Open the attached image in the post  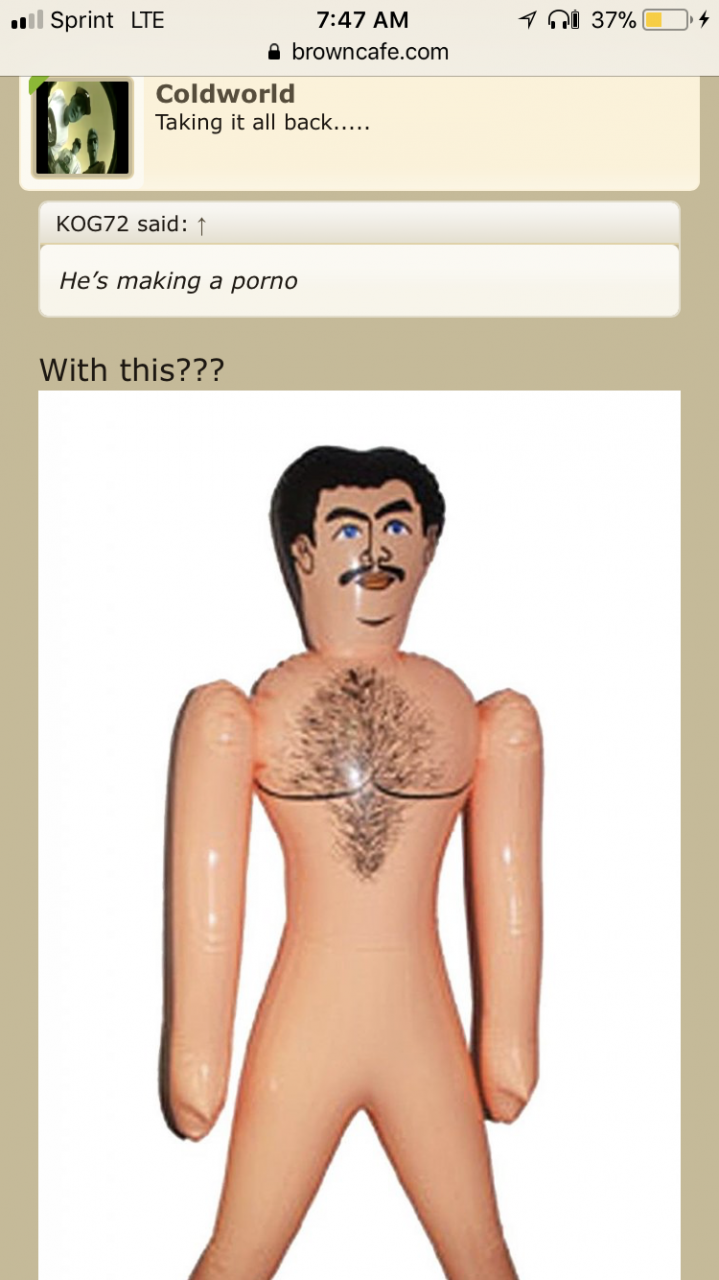point(359,835)
